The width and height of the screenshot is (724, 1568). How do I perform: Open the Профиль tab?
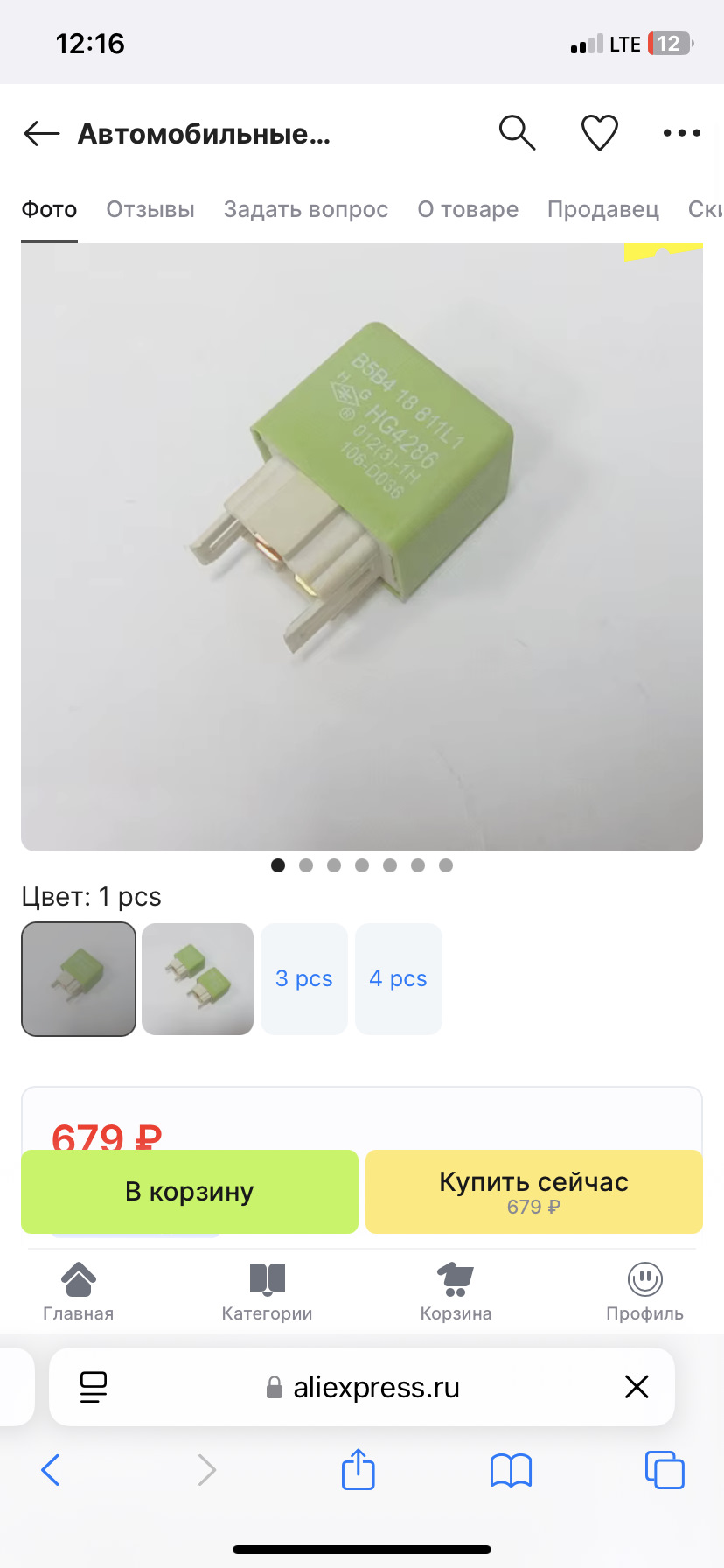[x=645, y=1291]
